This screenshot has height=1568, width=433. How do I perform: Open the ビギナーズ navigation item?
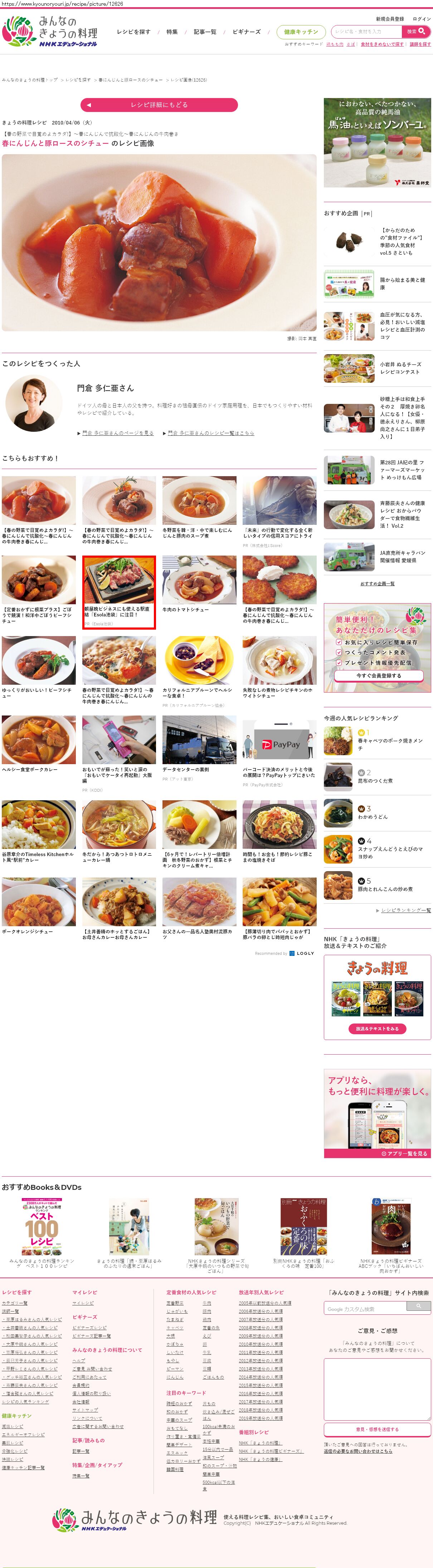click(x=246, y=31)
